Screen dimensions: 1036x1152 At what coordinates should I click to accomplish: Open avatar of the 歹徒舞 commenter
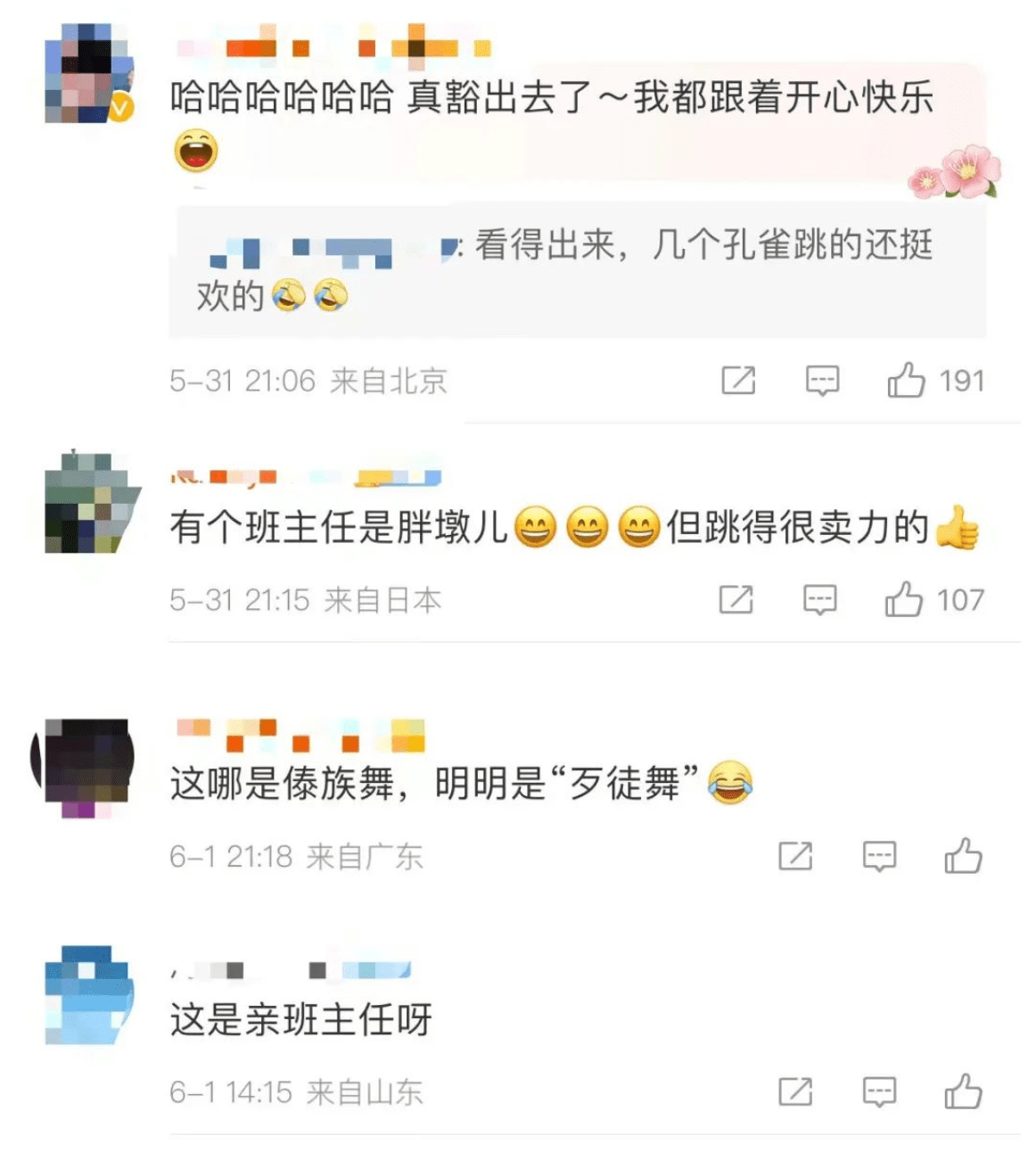pos(86,766)
